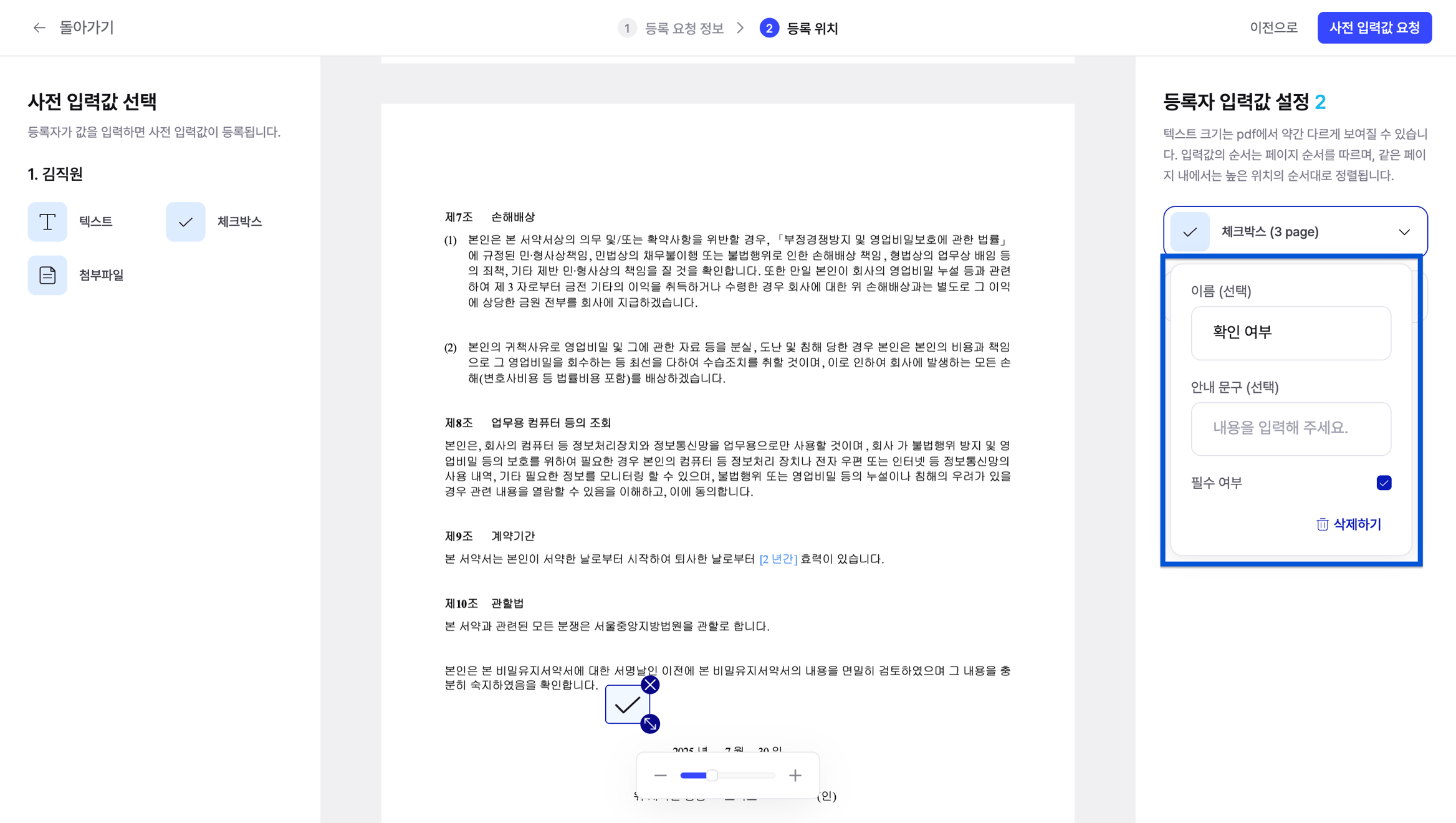Zoom in with the plus button
Image resolution: width=1456 pixels, height=823 pixels.
[795, 776]
